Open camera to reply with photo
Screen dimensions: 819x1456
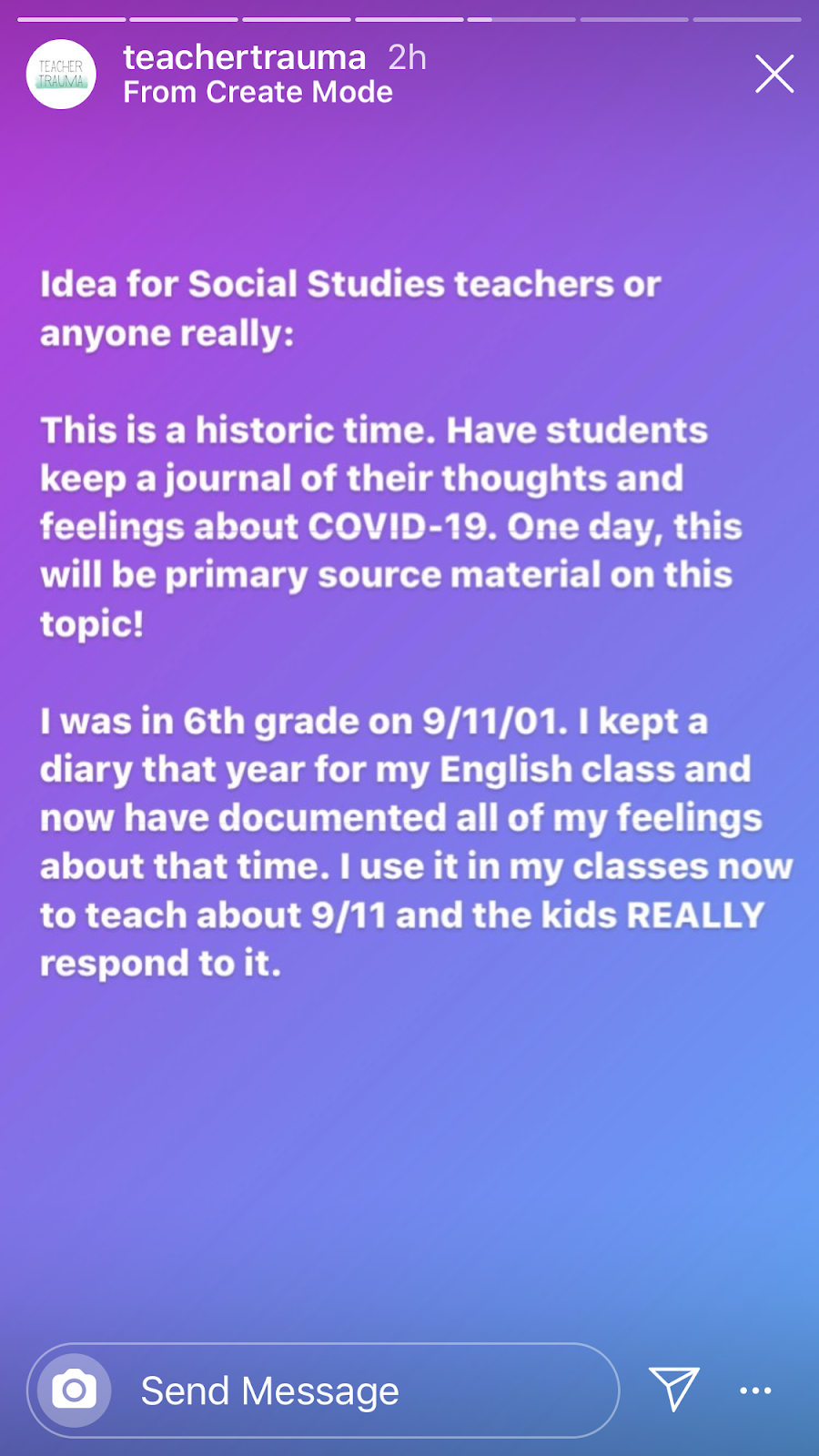(x=75, y=1390)
